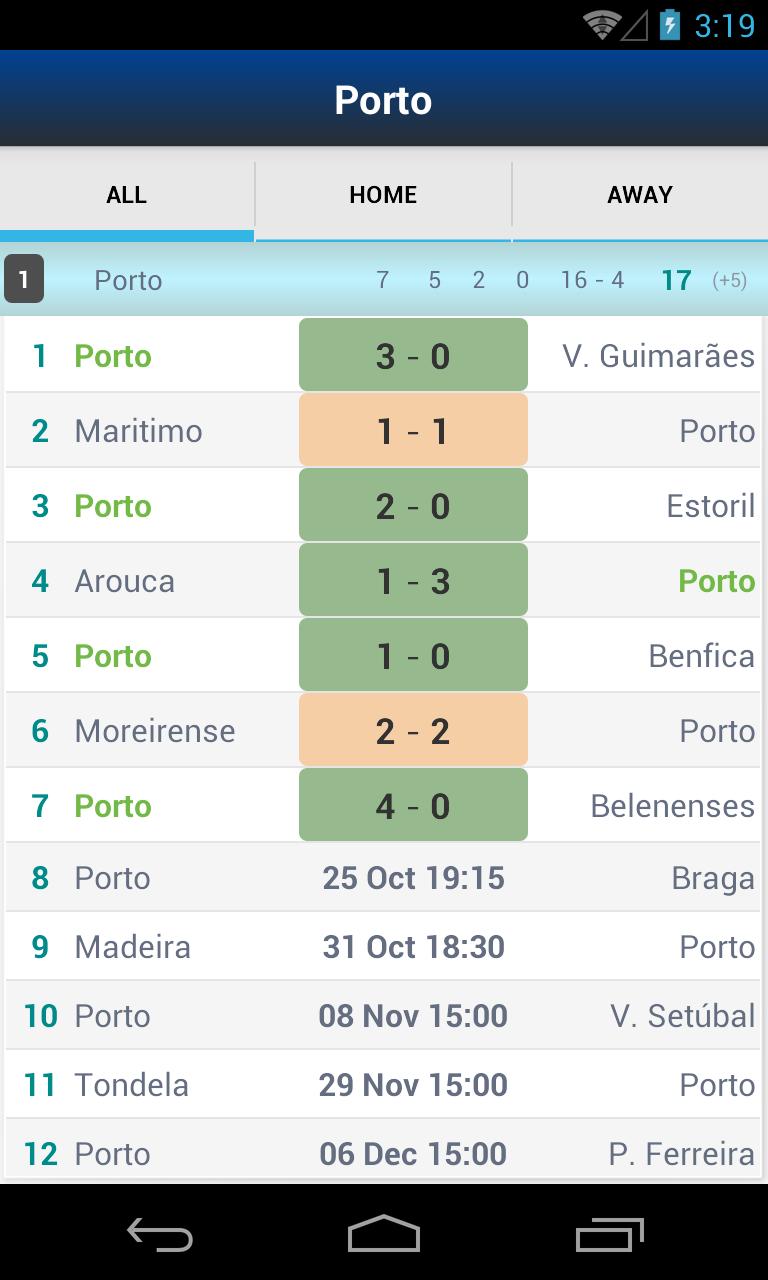The width and height of the screenshot is (768, 1280).
Task: Tap the battery charging icon
Action: 667,23
